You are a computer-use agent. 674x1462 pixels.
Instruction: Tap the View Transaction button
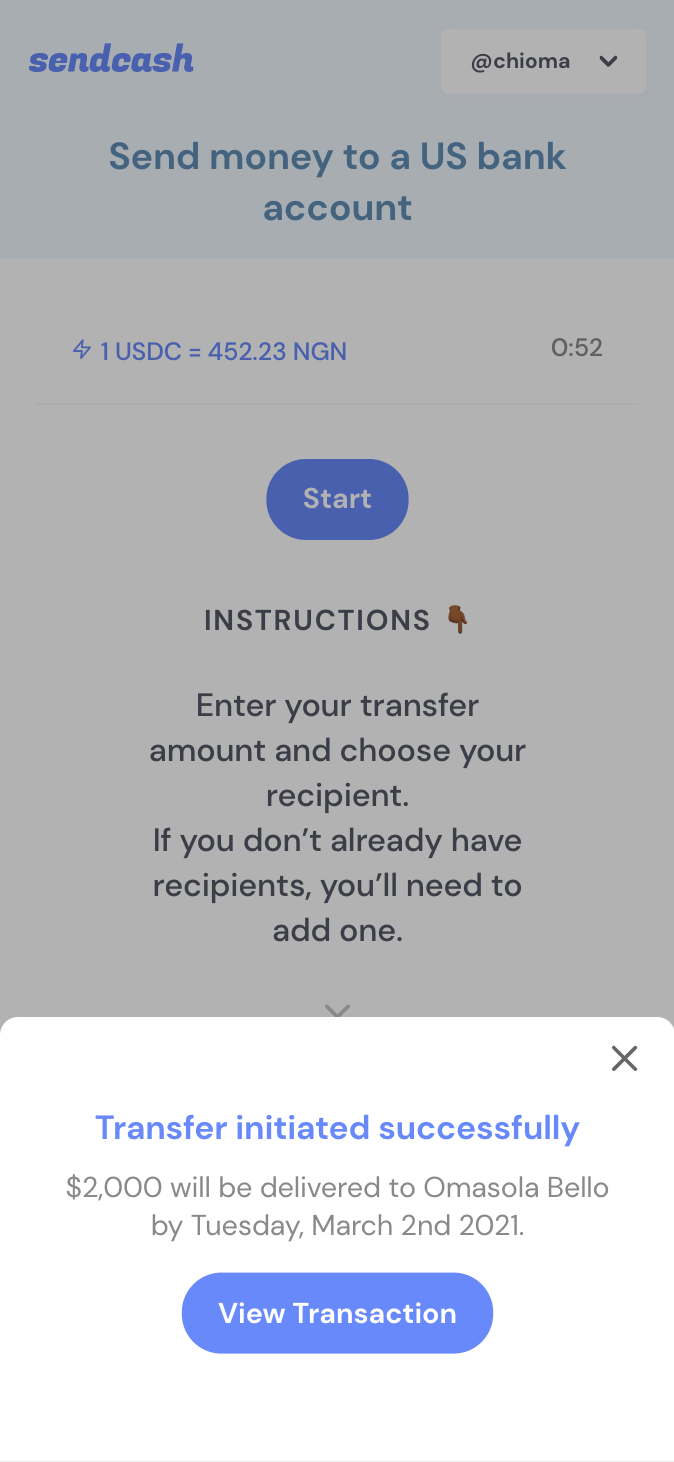click(337, 1313)
